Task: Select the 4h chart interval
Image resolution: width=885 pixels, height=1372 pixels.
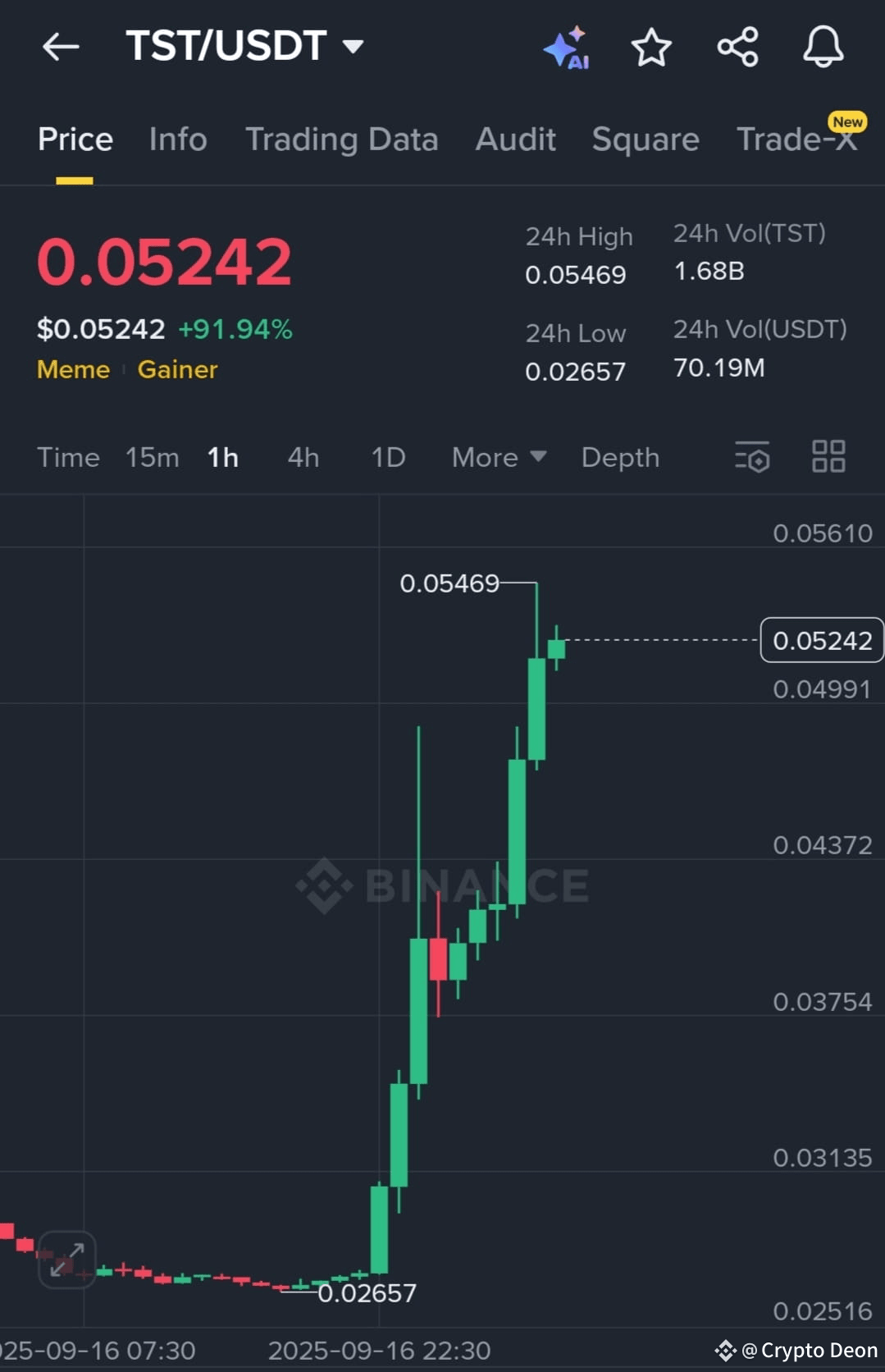Action: [303, 457]
